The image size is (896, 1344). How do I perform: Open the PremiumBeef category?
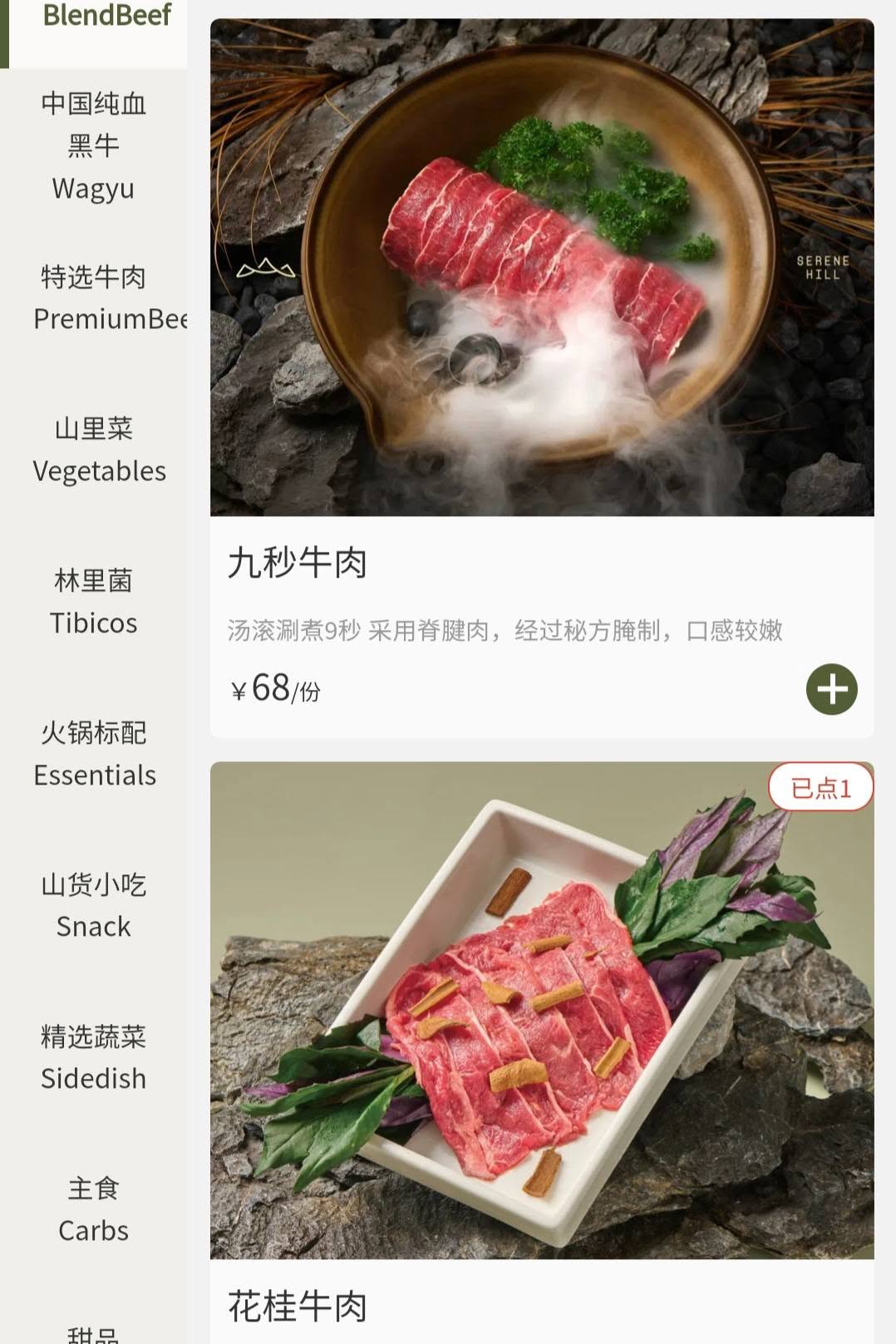coord(94,298)
